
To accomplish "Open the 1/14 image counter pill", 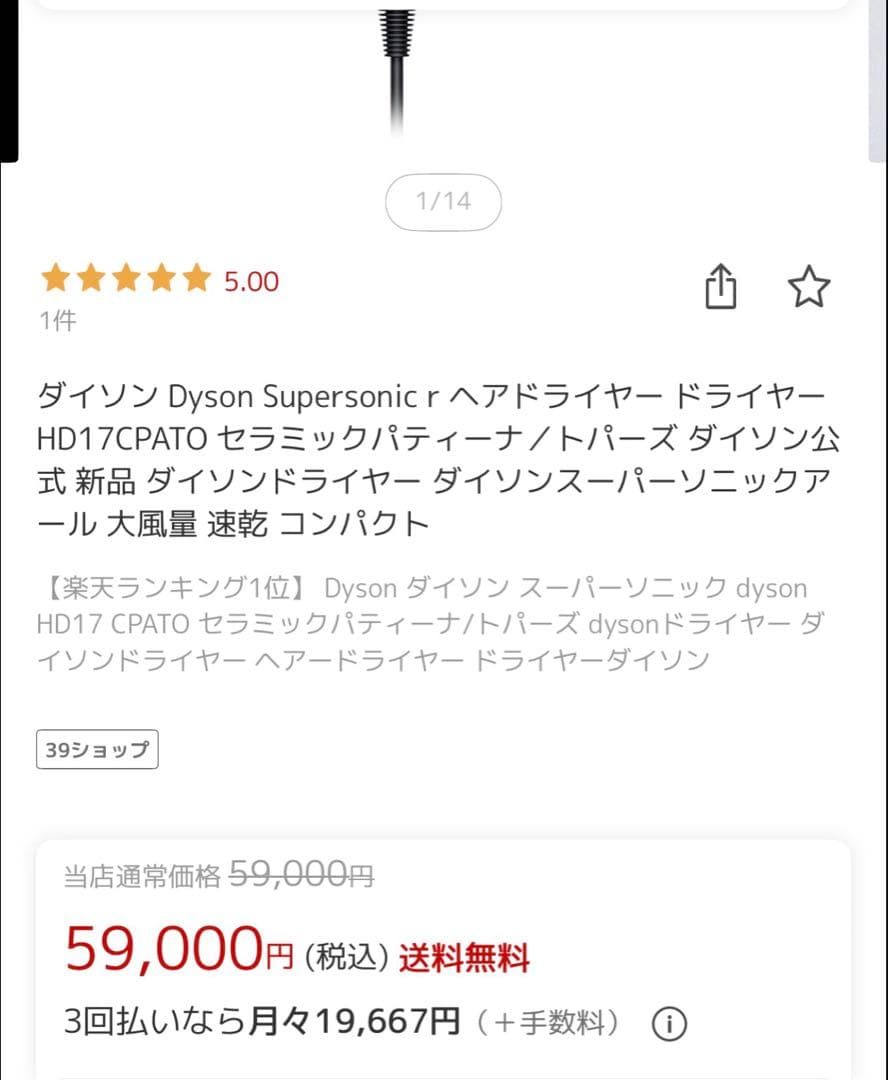I will (443, 202).
